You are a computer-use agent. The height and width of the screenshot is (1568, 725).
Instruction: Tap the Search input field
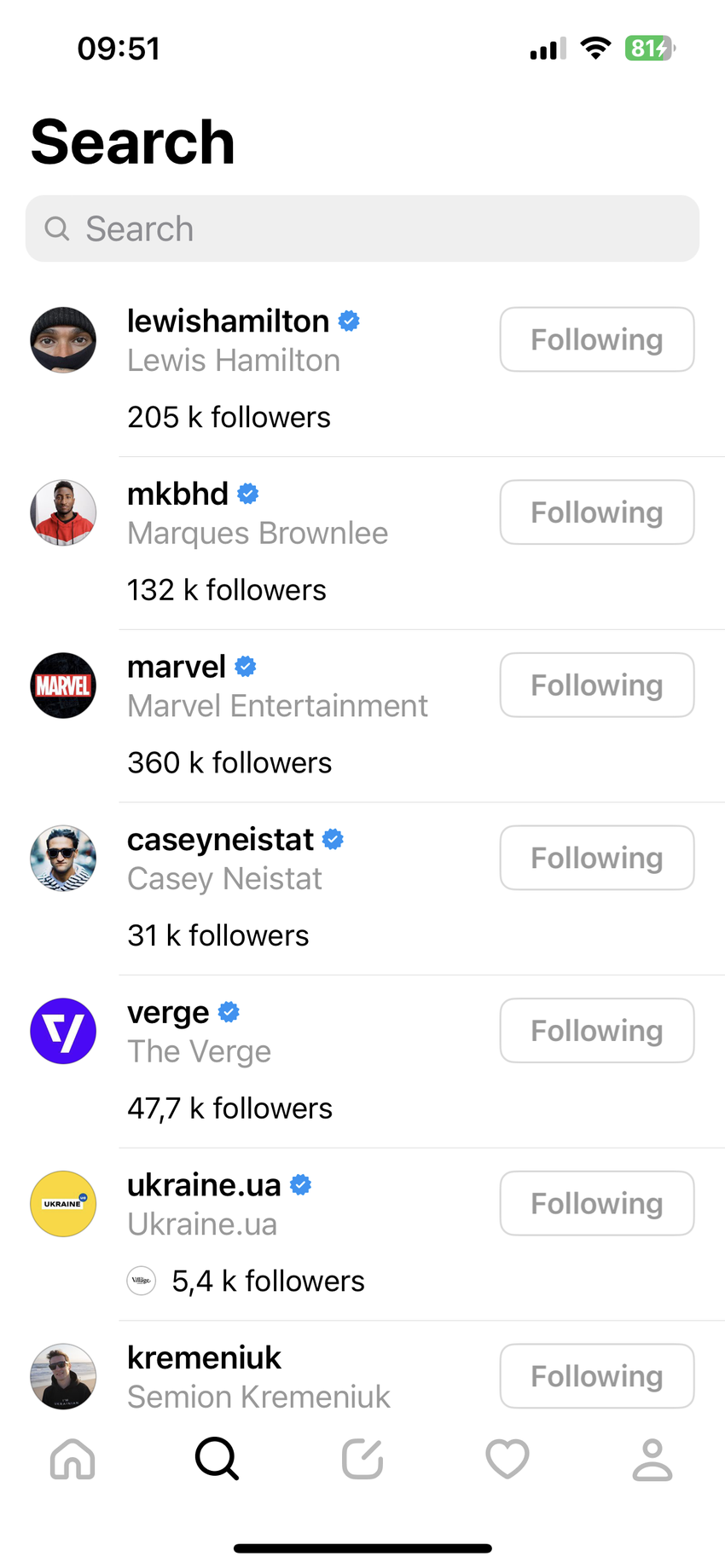pyautogui.click(x=362, y=229)
